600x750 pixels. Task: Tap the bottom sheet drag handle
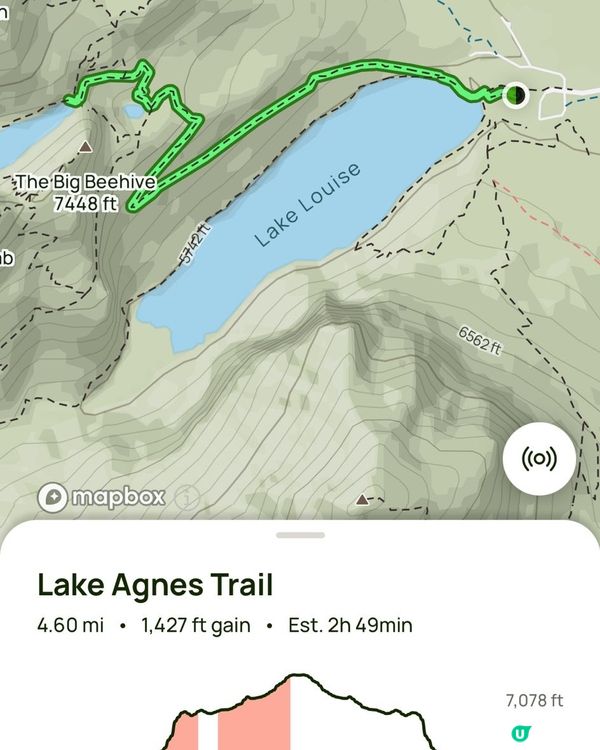point(300,535)
